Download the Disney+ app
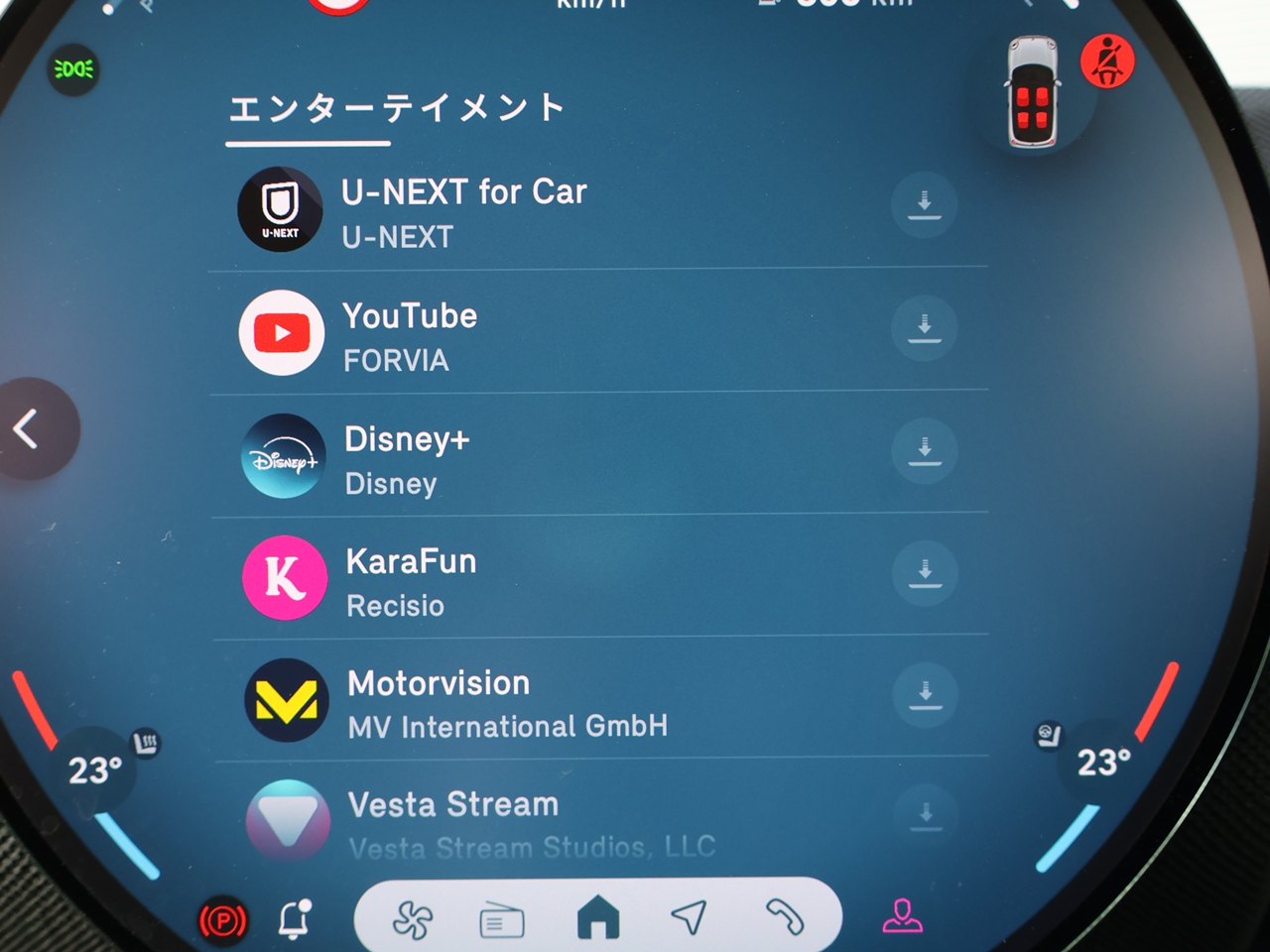This screenshot has height=952, width=1270. coord(925,450)
